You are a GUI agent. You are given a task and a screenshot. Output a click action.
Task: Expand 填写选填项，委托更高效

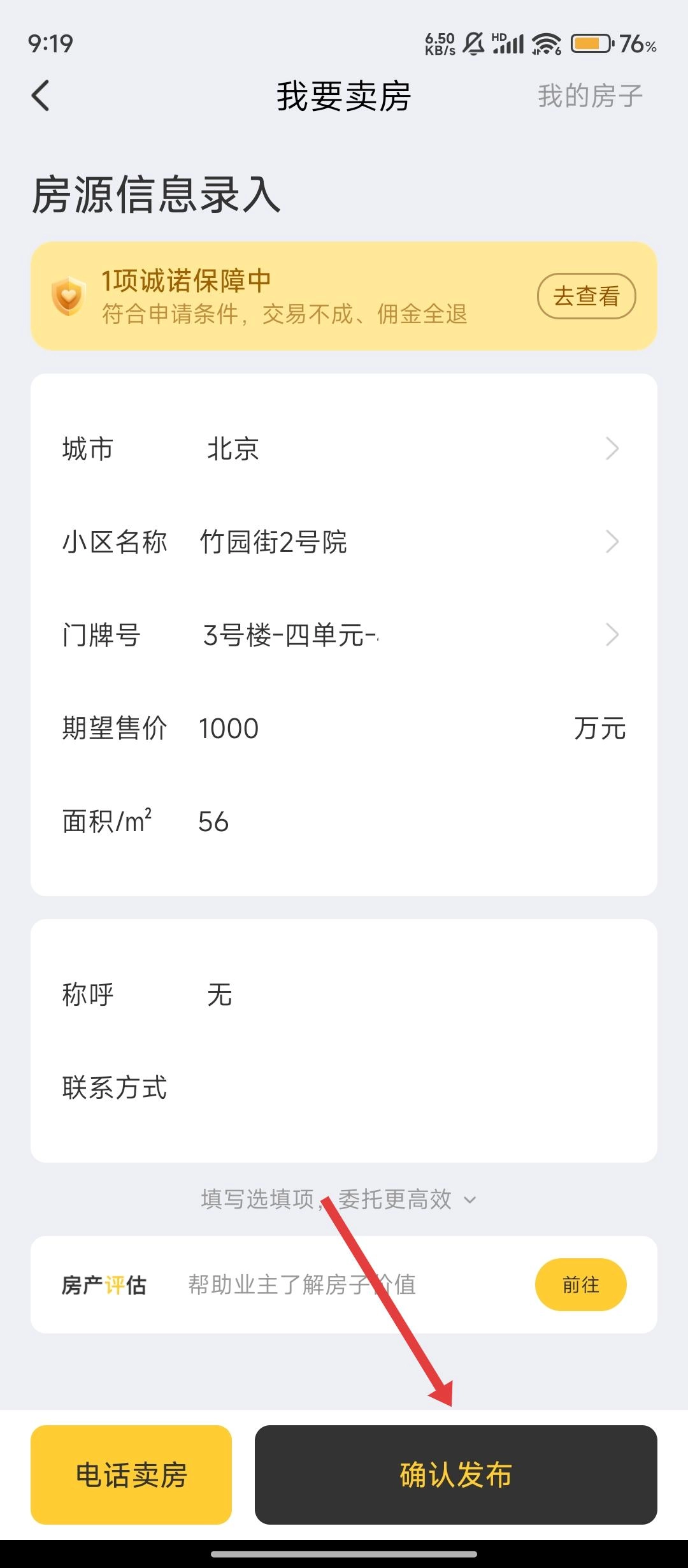338,1200
